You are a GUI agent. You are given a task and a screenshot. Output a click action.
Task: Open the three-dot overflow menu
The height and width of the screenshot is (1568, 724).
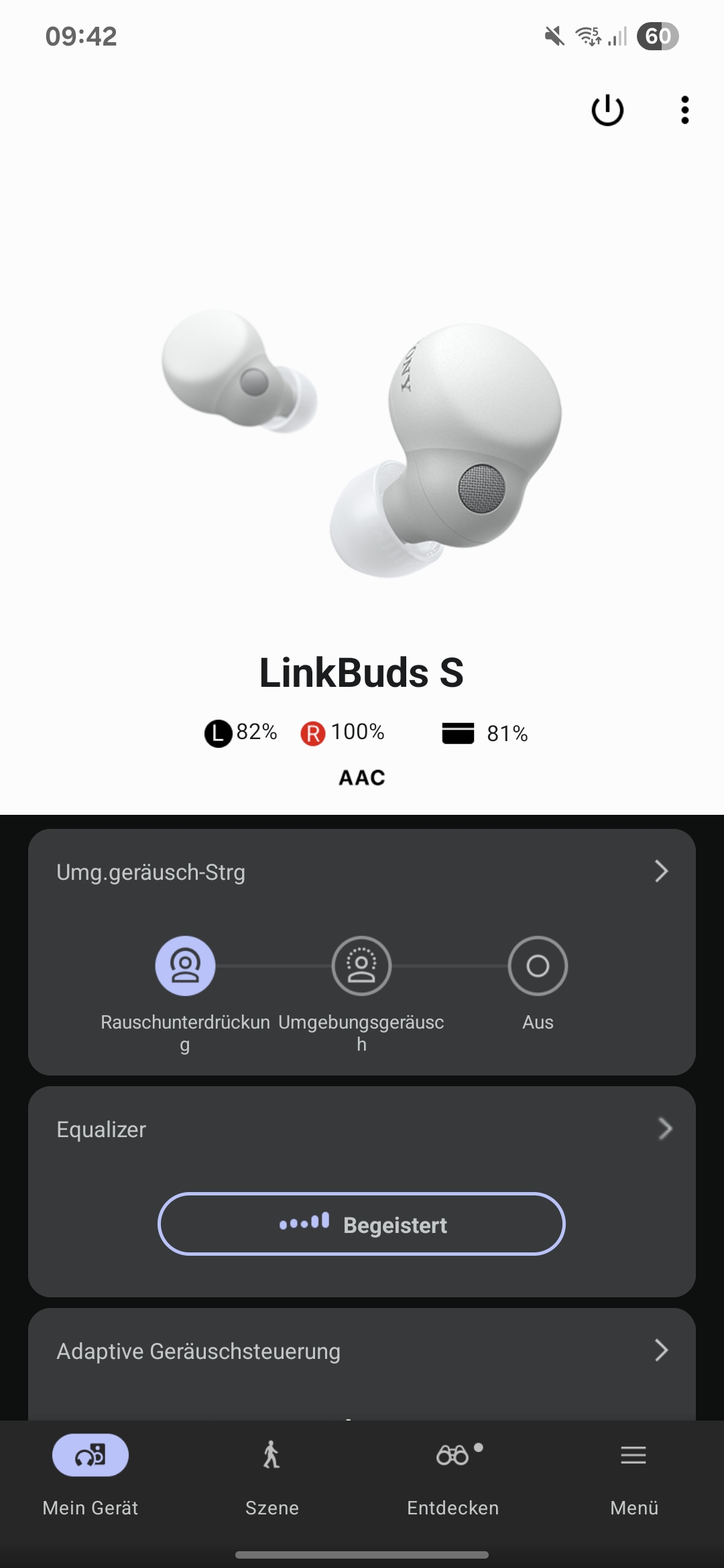point(684,110)
